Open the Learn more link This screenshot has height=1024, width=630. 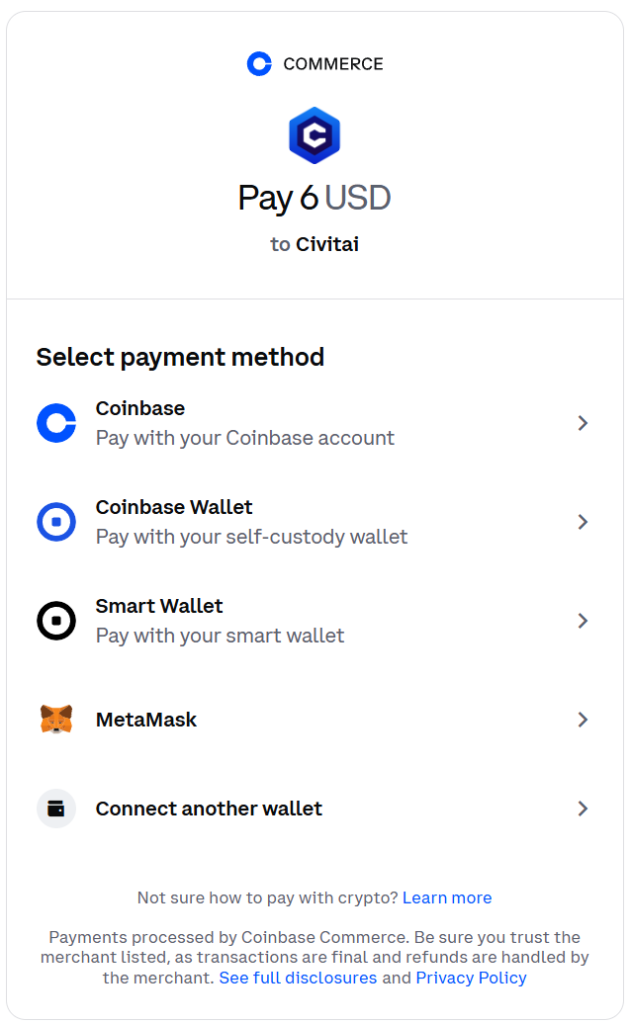click(x=447, y=898)
